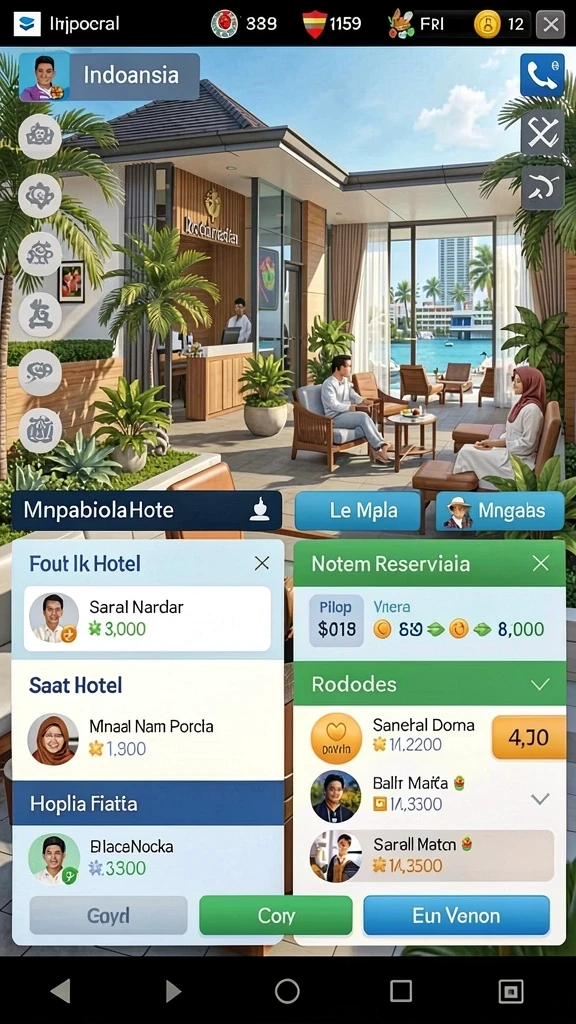
Task: Select the Sarall Matcn row
Action: [431, 856]
